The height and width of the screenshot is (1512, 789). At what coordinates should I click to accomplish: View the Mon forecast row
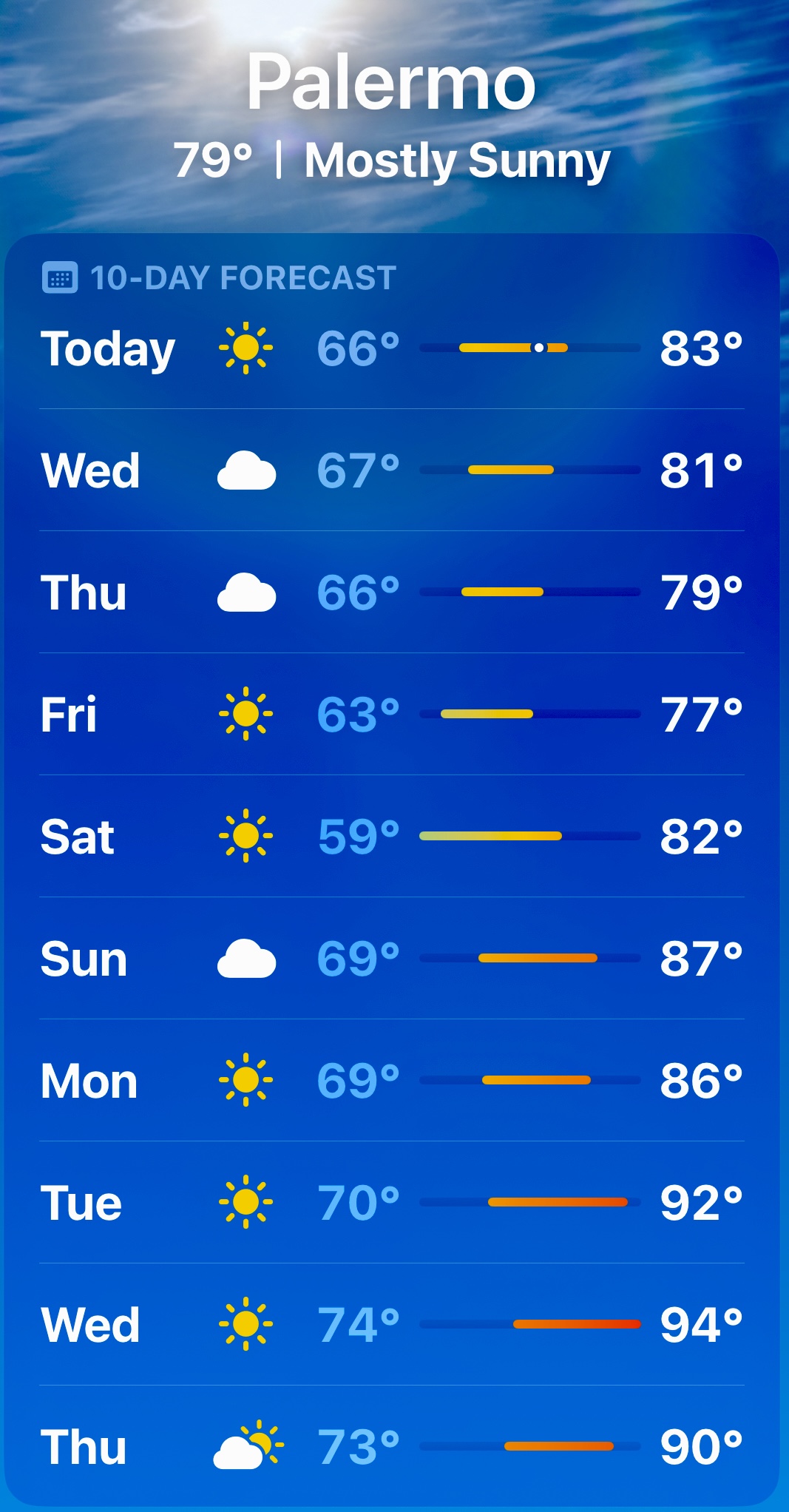pos(392,1080)
